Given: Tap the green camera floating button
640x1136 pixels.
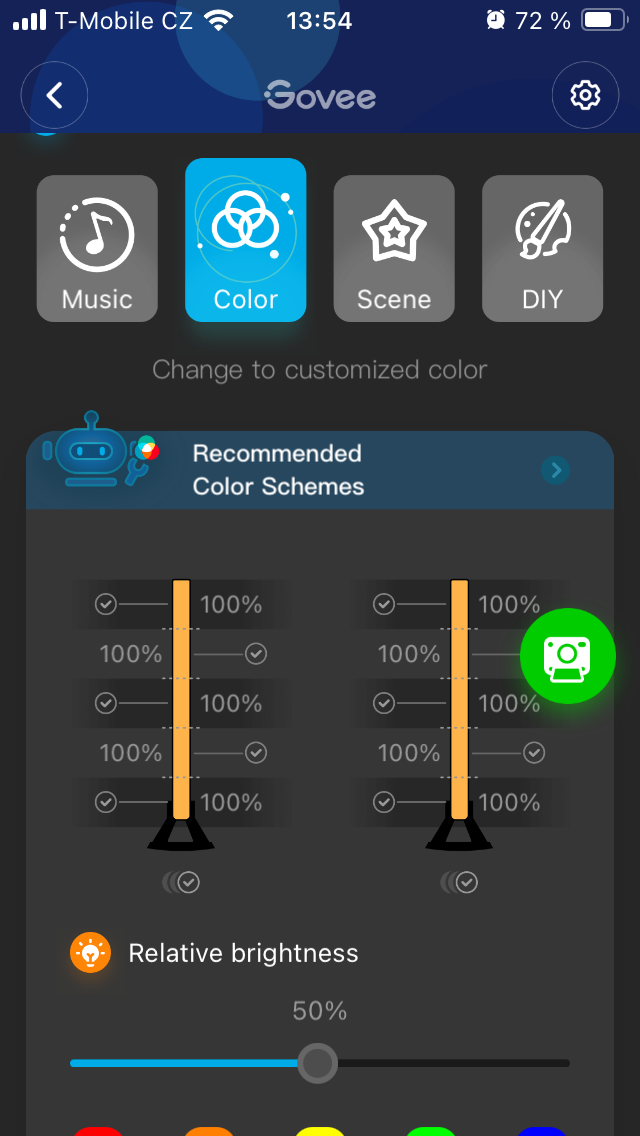Looking at the screenshot, I should coord(567,656).
